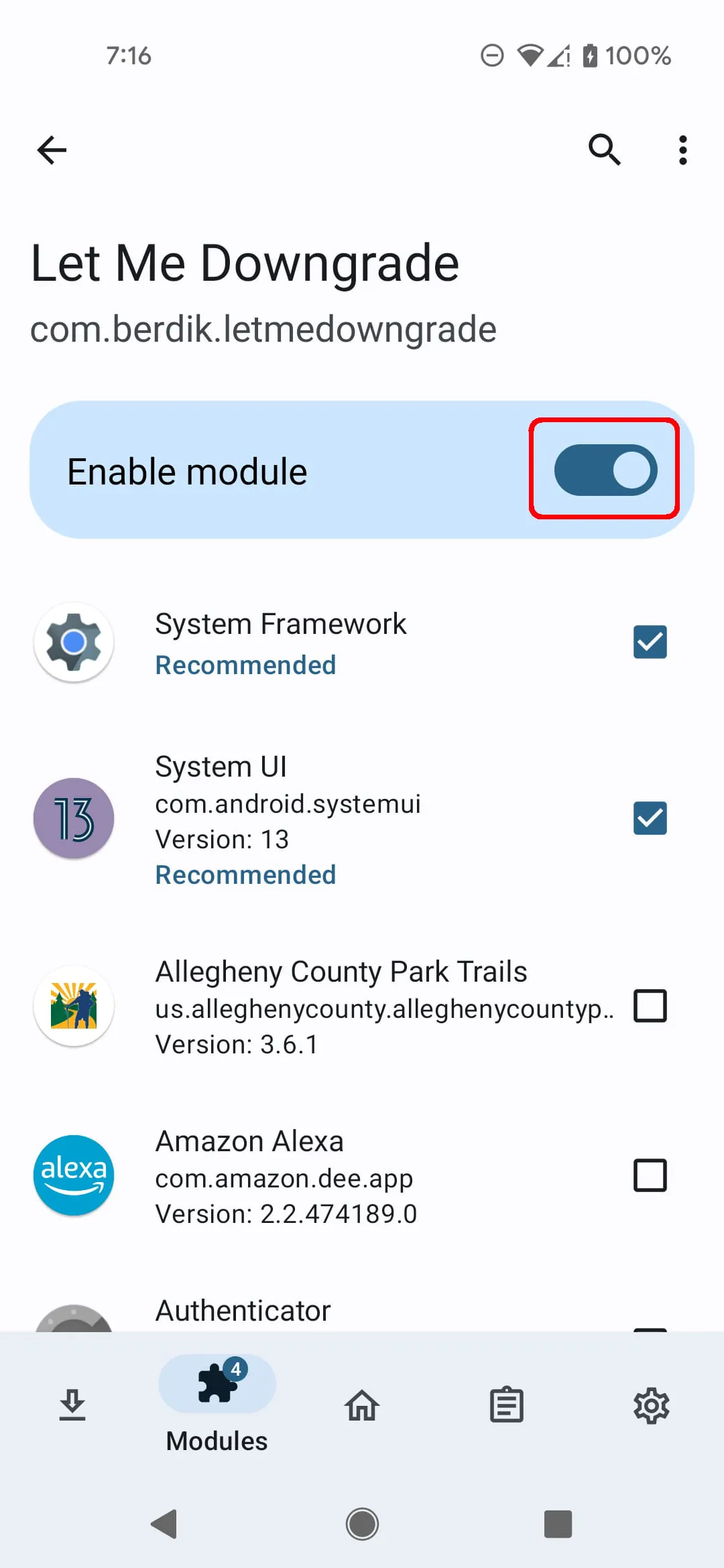Tap the system home button
The width and height of the screenshot is (724, 1568).
tap(362, 1524)
